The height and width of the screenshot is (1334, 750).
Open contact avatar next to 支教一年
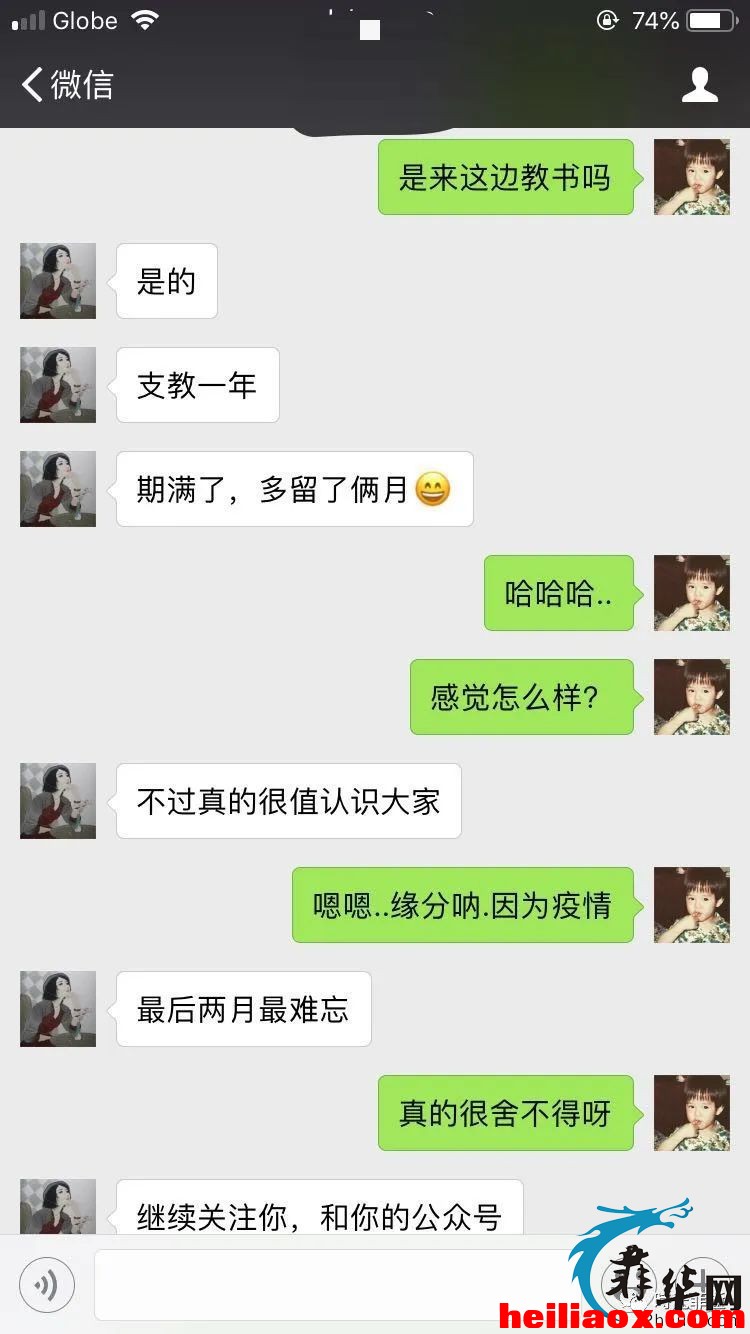58,385
